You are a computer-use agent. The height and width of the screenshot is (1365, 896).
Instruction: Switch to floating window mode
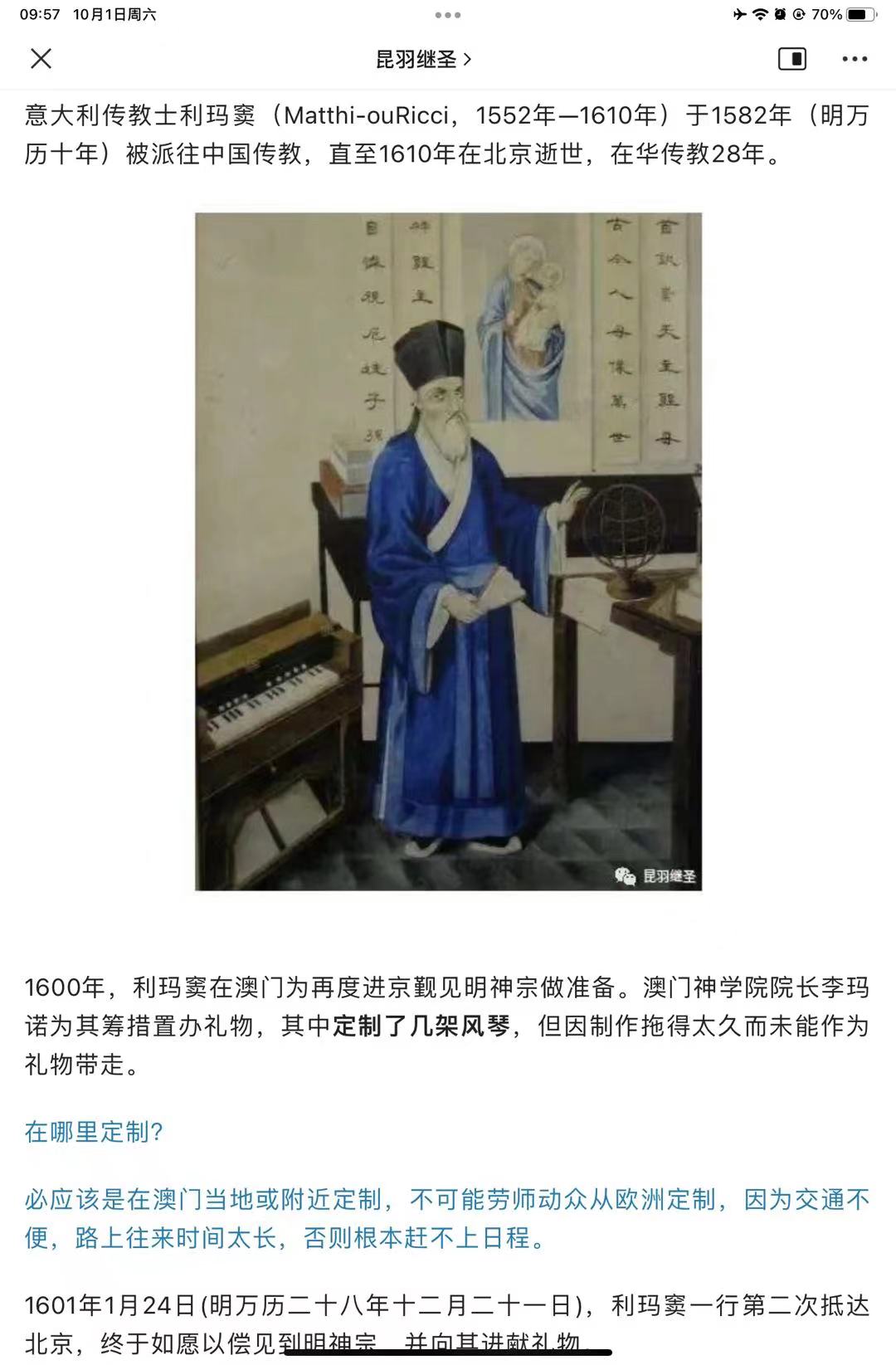pyautogui.click(x=791, y=59)
